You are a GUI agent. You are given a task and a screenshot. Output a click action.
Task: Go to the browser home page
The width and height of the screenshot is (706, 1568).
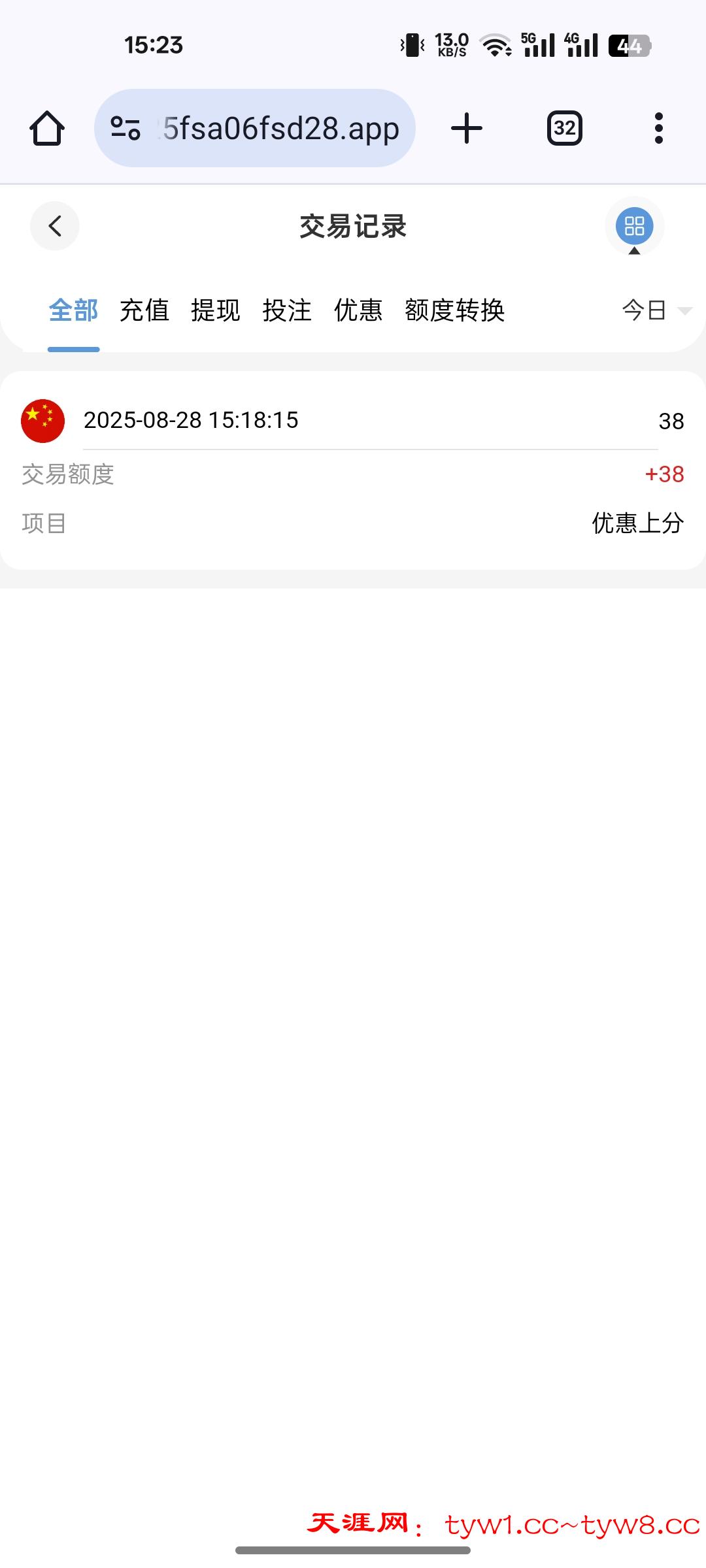click(47, 128)
